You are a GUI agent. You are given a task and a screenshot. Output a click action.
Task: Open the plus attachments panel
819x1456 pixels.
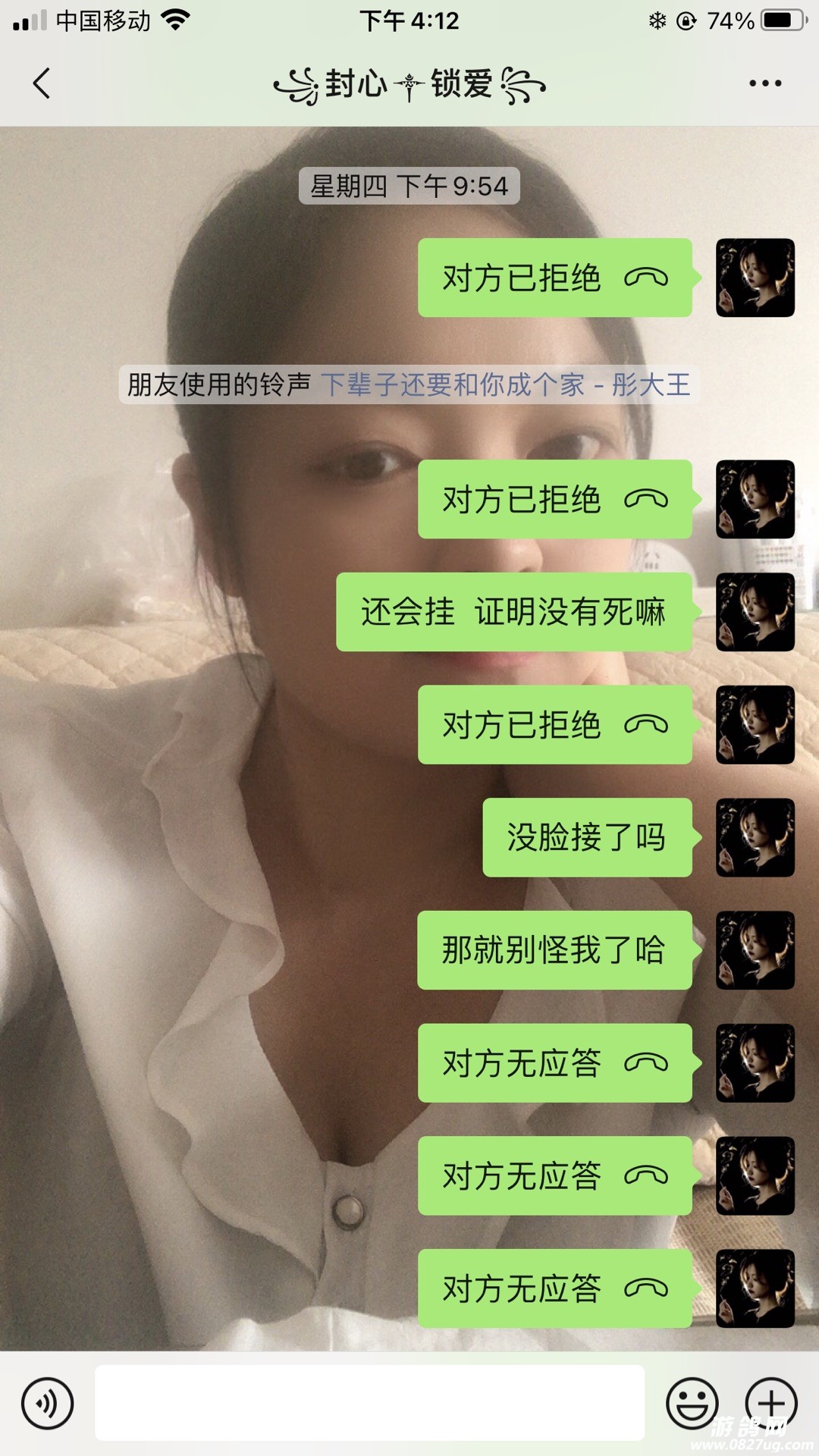pyautogui.click(x=771, y=1404)
